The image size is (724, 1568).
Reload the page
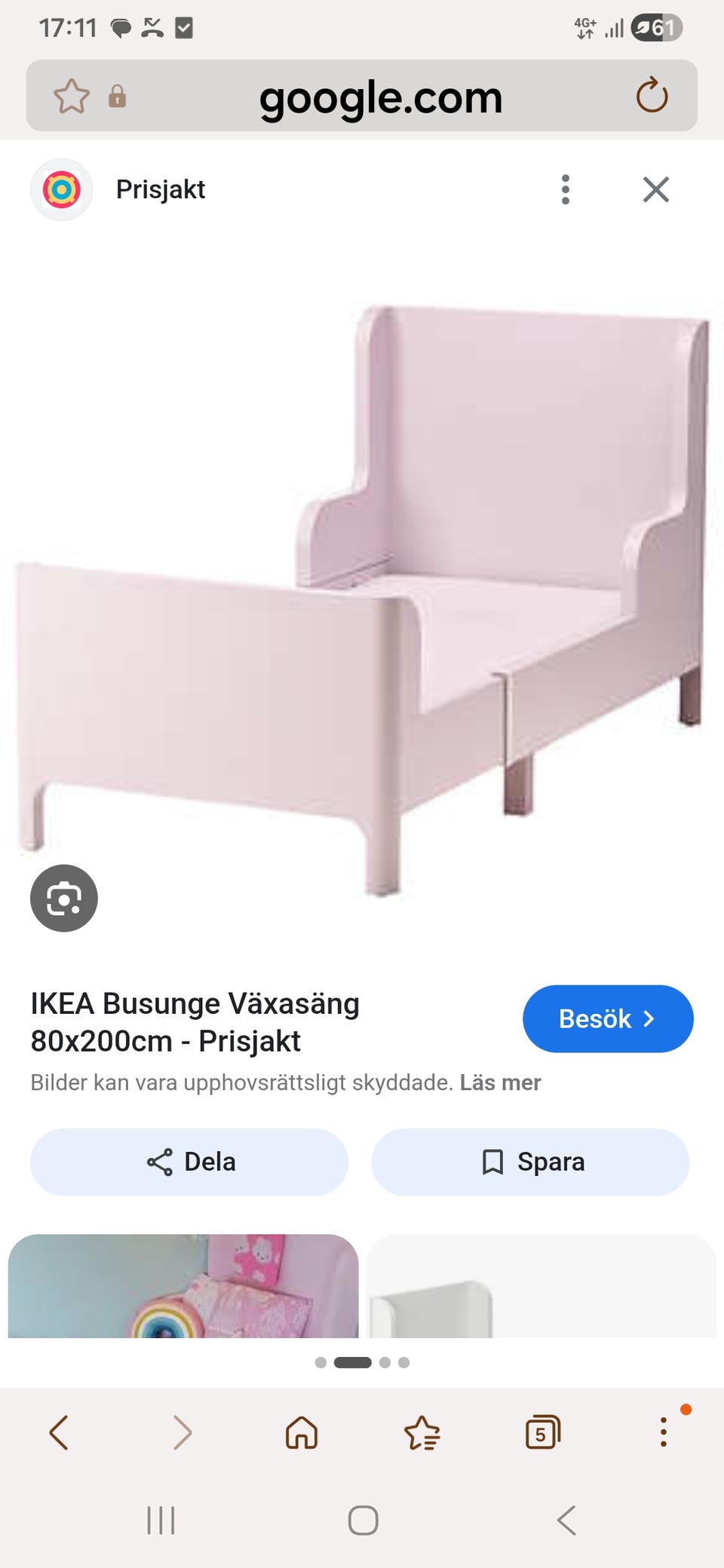point(652,96)
